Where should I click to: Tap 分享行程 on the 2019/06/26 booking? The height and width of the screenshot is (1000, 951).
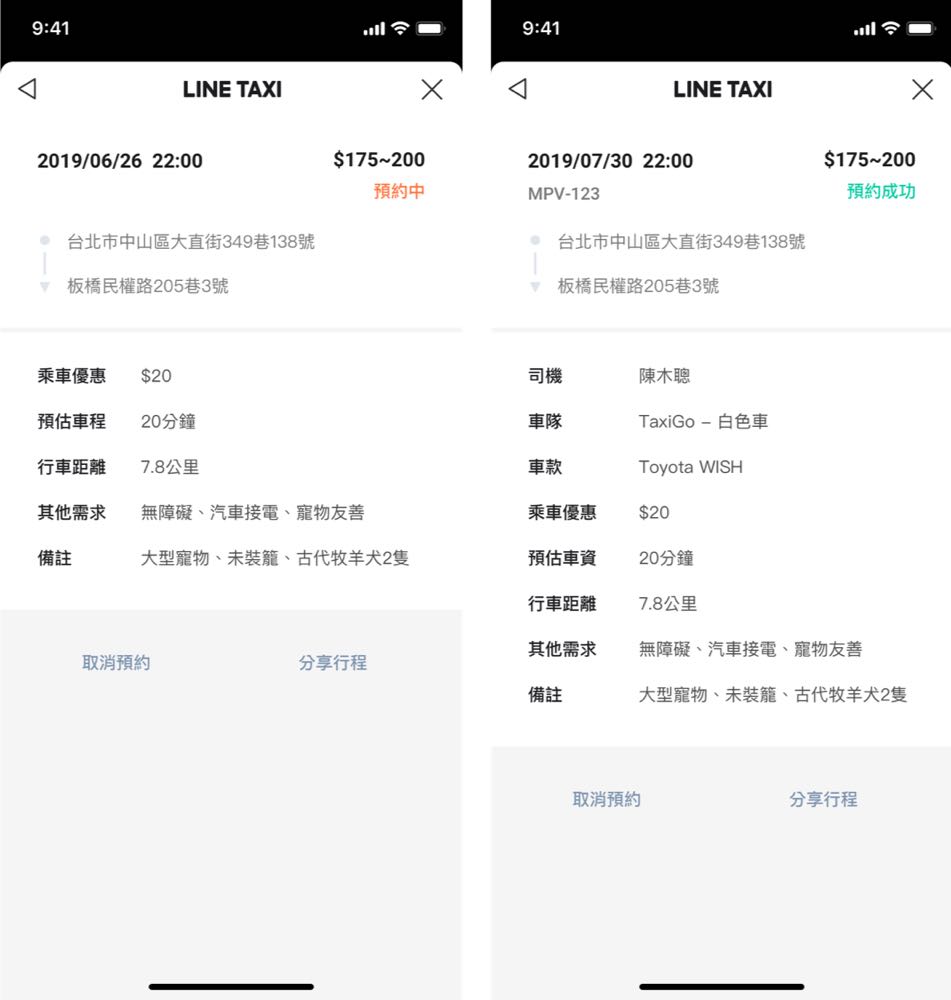pyautogui.click(x=332, y=662)
